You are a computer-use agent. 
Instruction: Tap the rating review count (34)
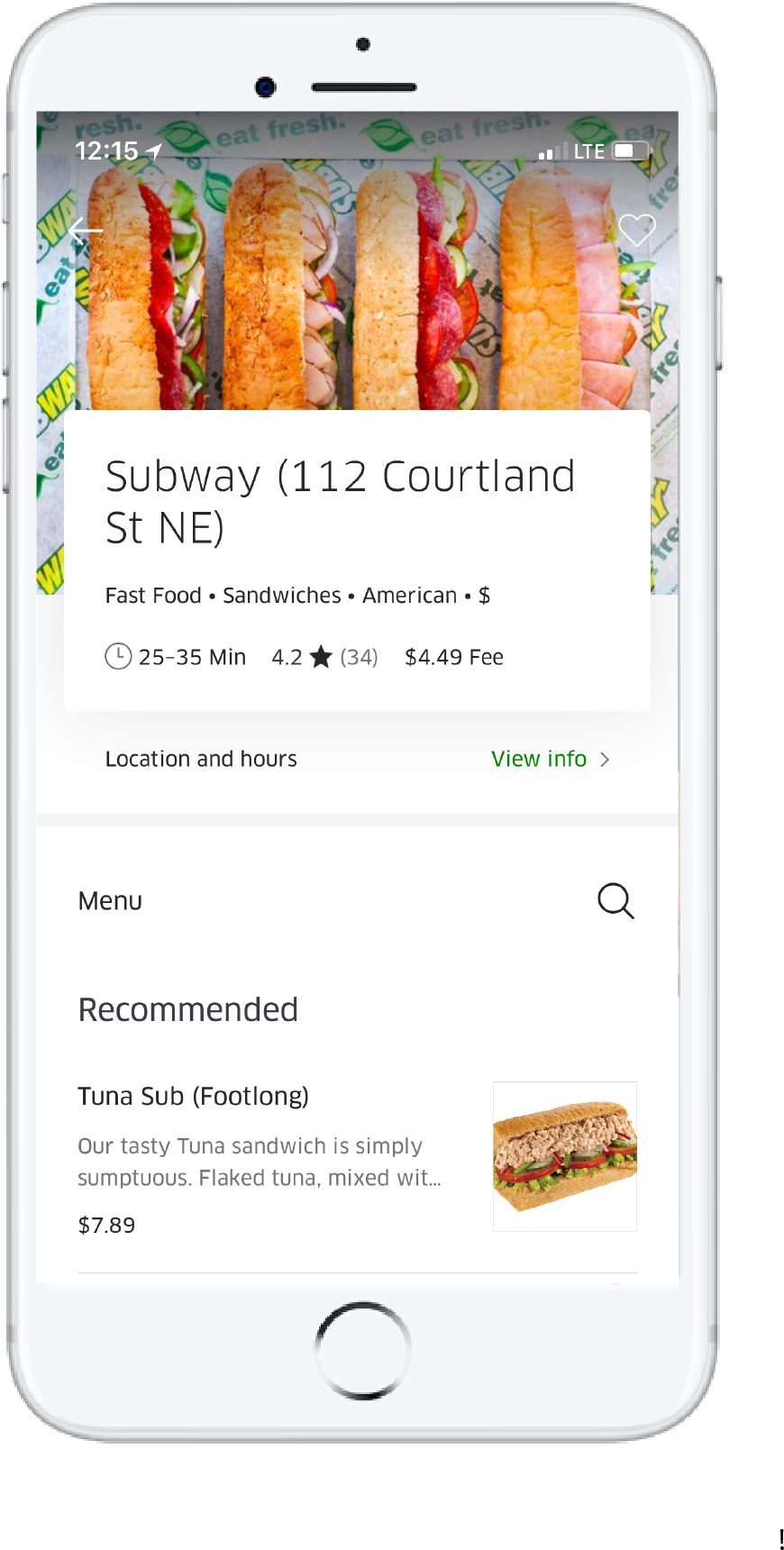(358, 657)
